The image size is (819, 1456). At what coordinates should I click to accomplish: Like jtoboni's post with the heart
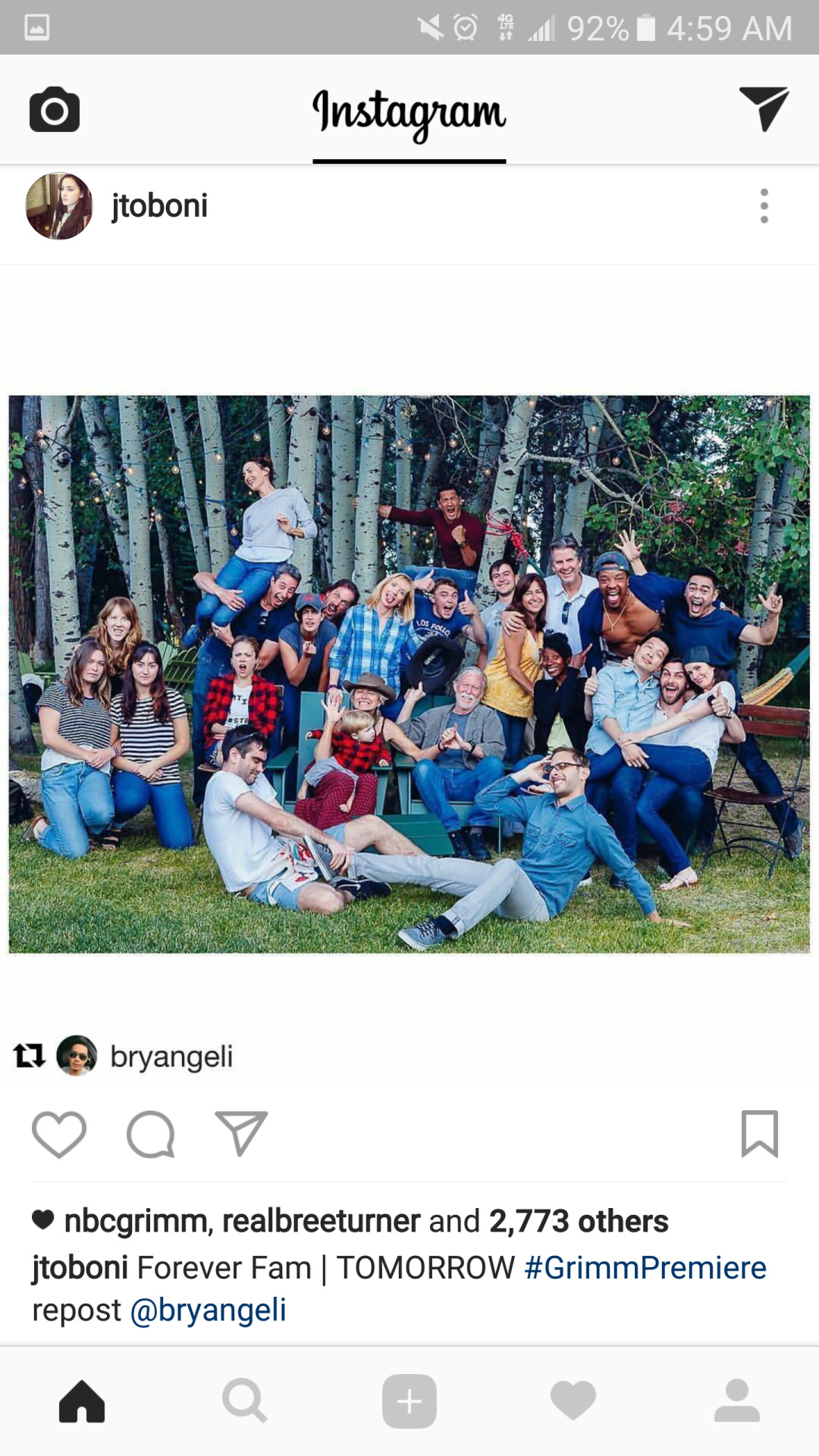[x=59, y=1134]
